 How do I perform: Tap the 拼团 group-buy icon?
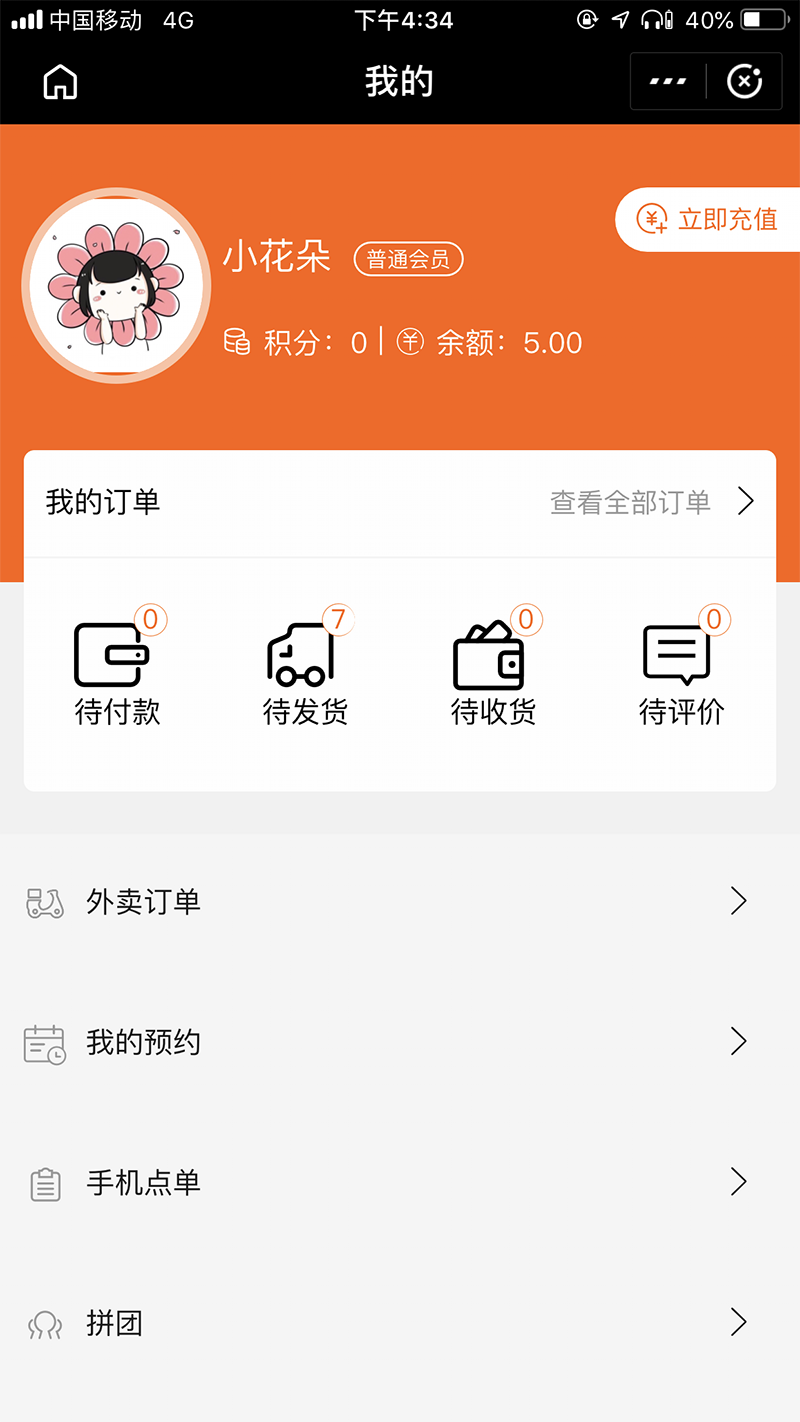coord(44,1323)
